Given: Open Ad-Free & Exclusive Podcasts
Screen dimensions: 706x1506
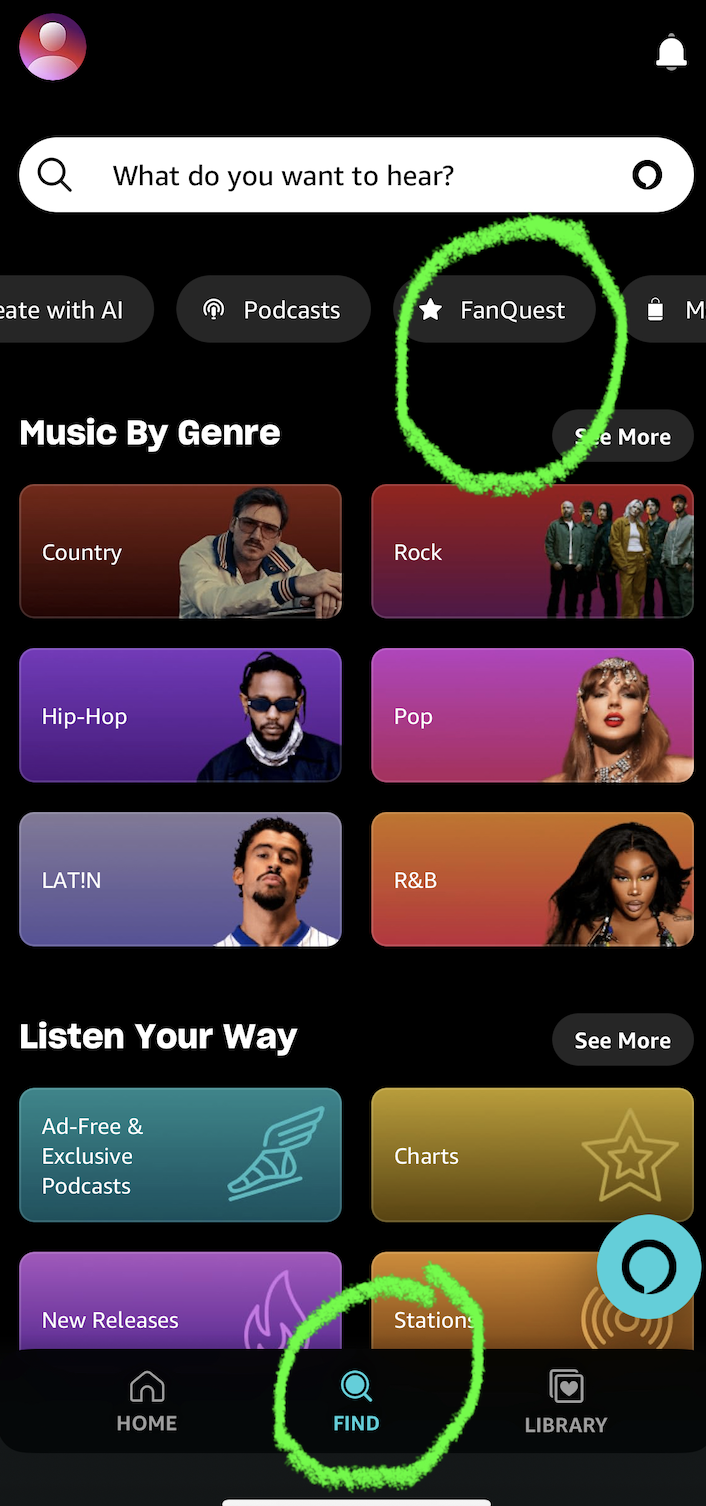Looking at the screenshot, I should tap(180, 1155).
